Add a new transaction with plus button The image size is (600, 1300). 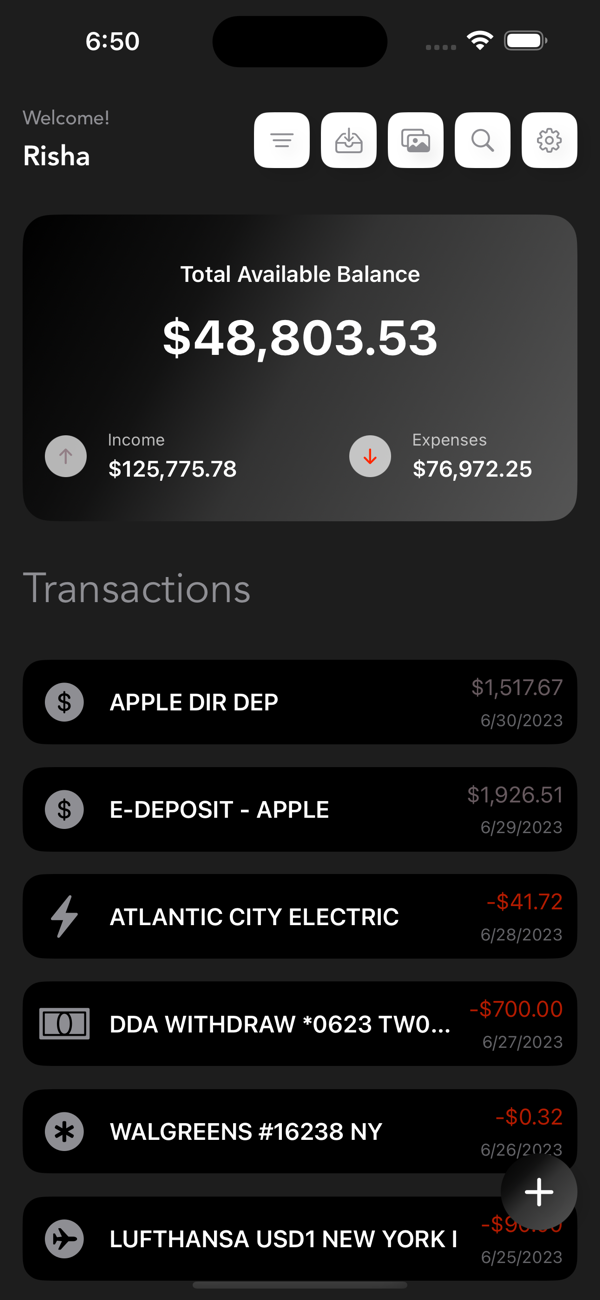pos(539,1192)
